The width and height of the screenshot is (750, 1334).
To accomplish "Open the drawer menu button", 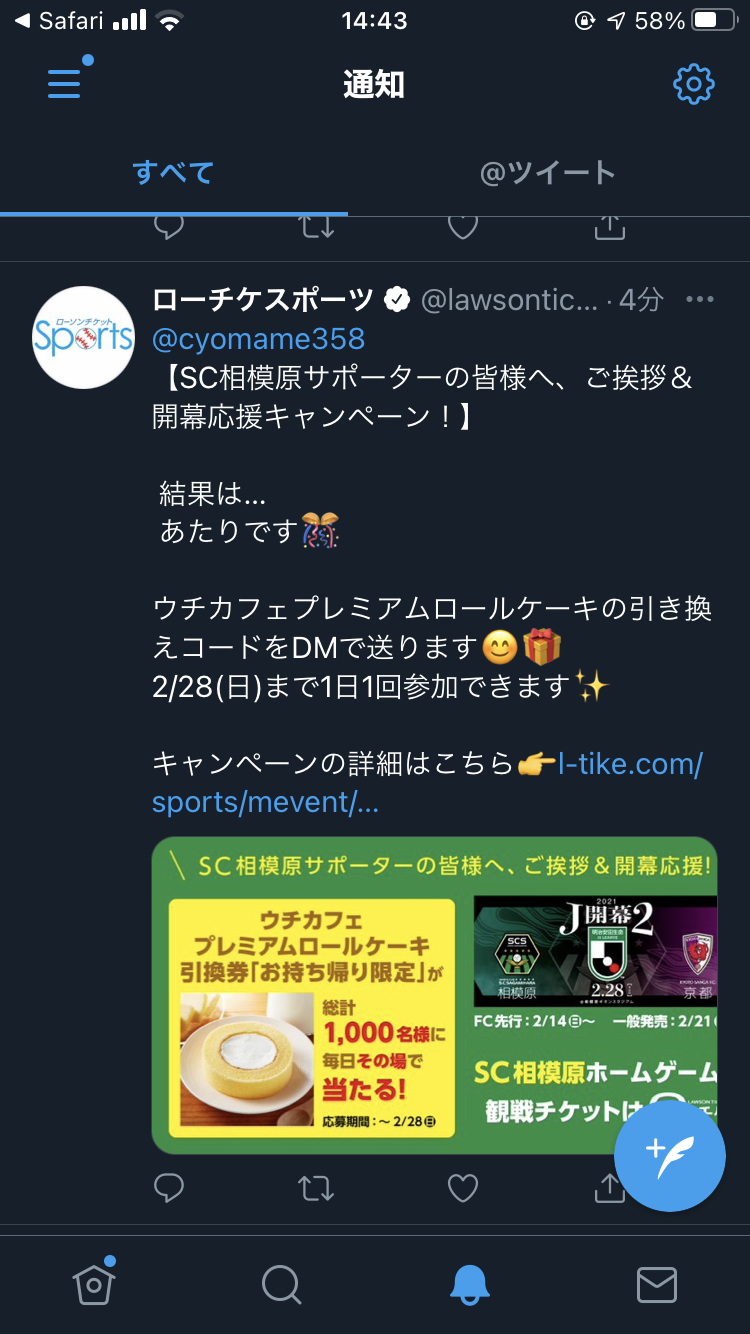I will pyautogui.click(x=65, y=84).
